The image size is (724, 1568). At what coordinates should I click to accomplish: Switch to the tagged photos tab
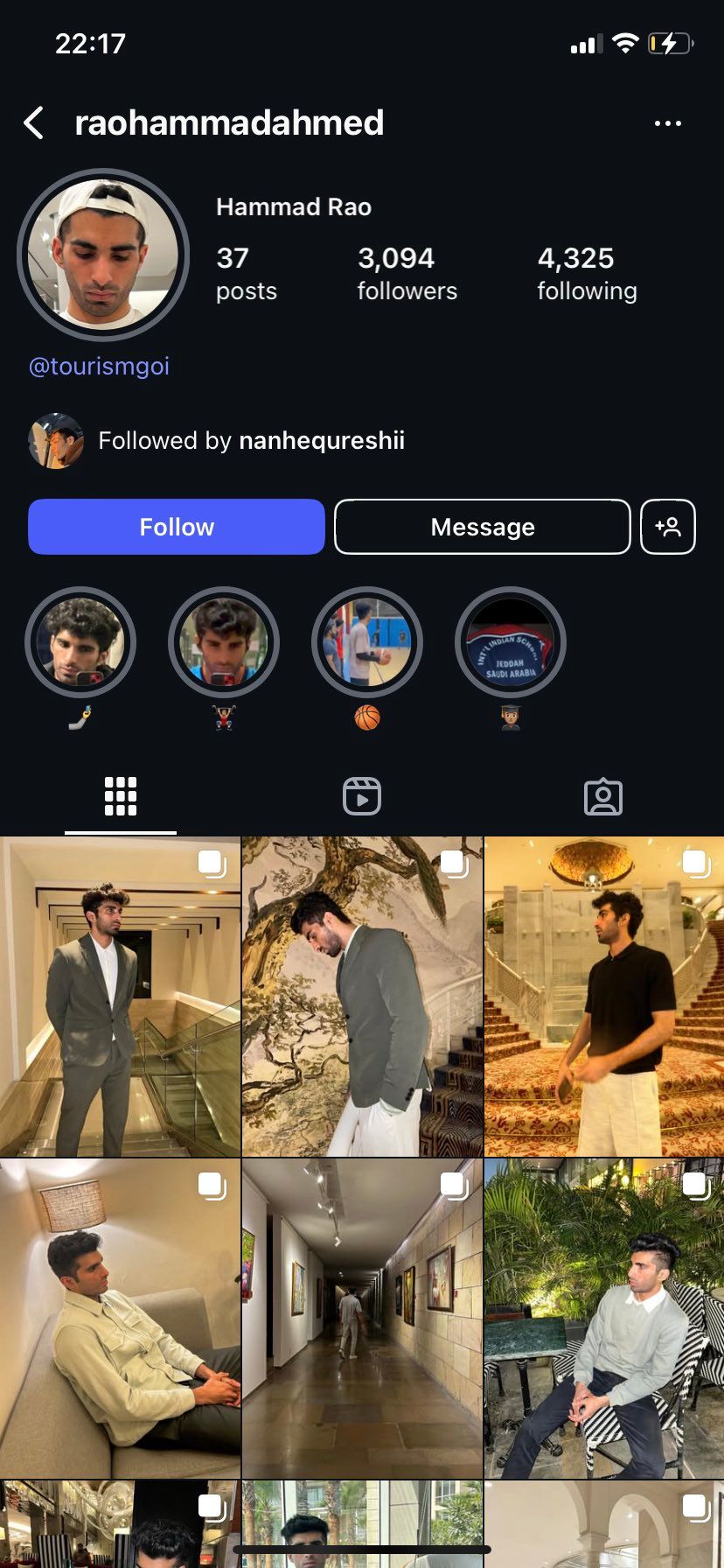603,796
